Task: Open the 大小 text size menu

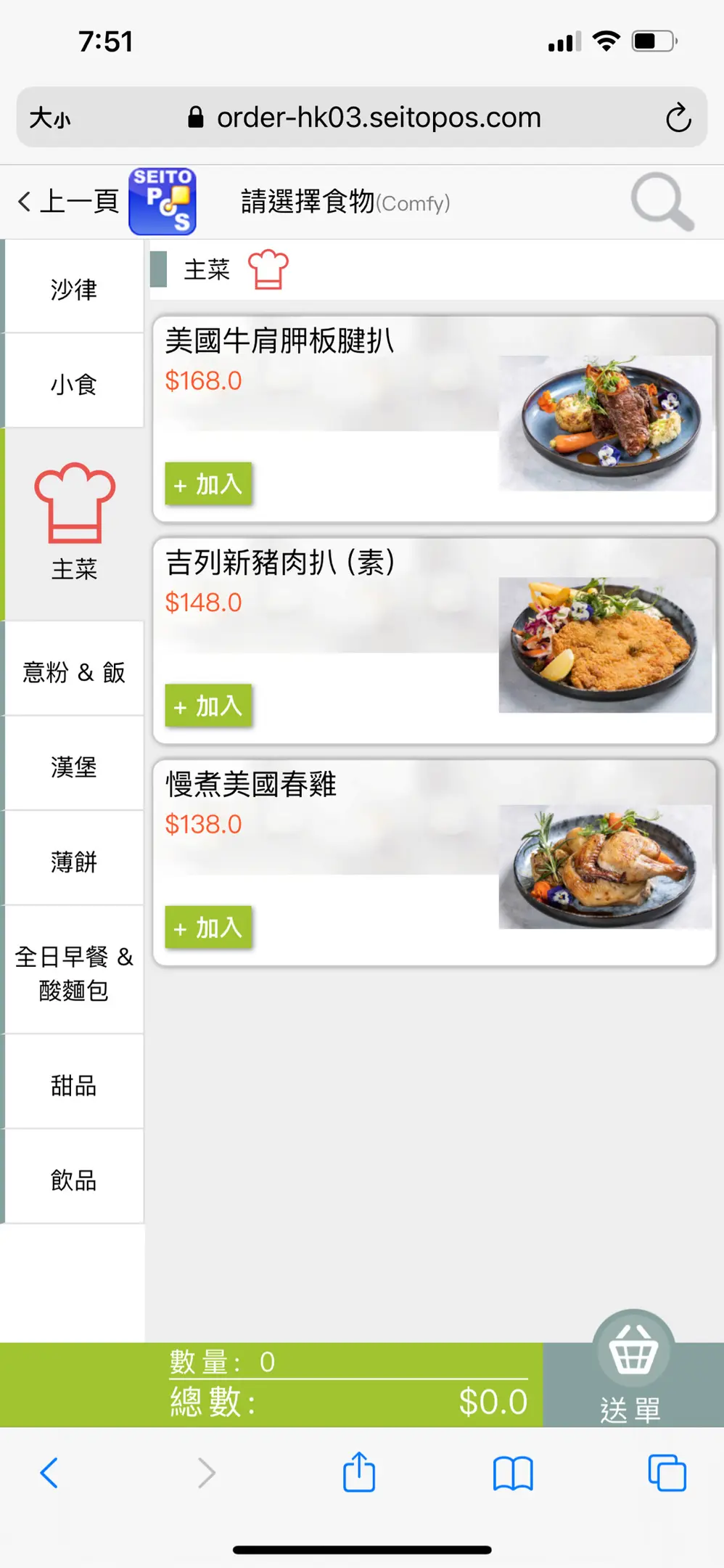Action: 50,118
